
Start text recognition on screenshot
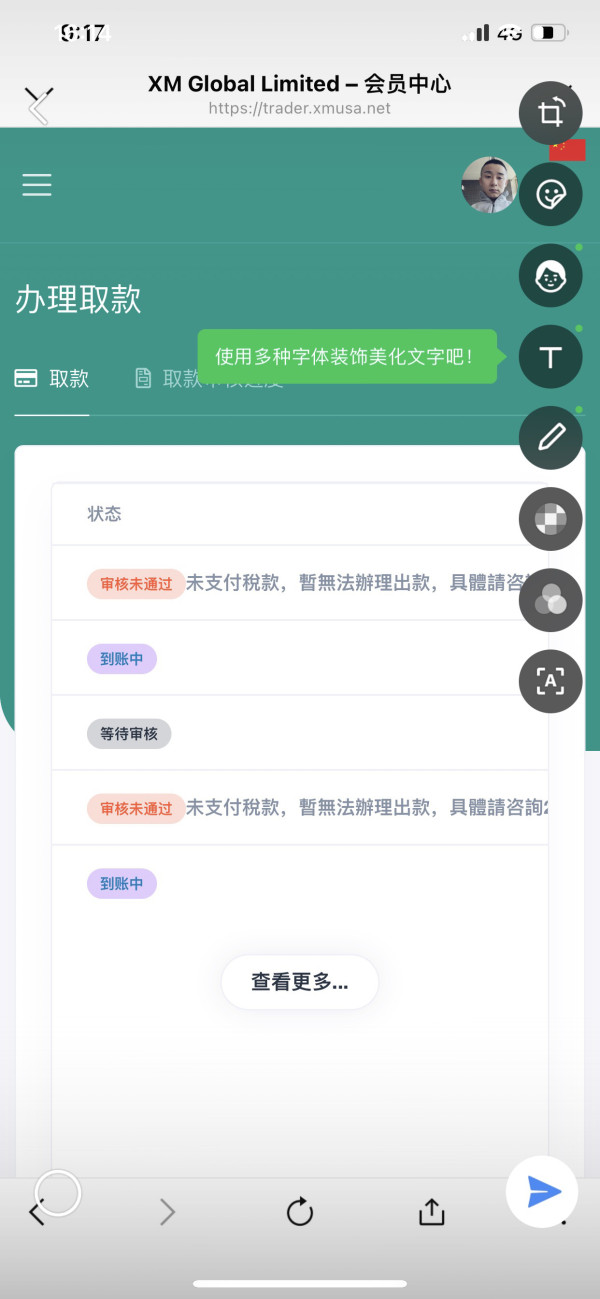pos(550,681)
